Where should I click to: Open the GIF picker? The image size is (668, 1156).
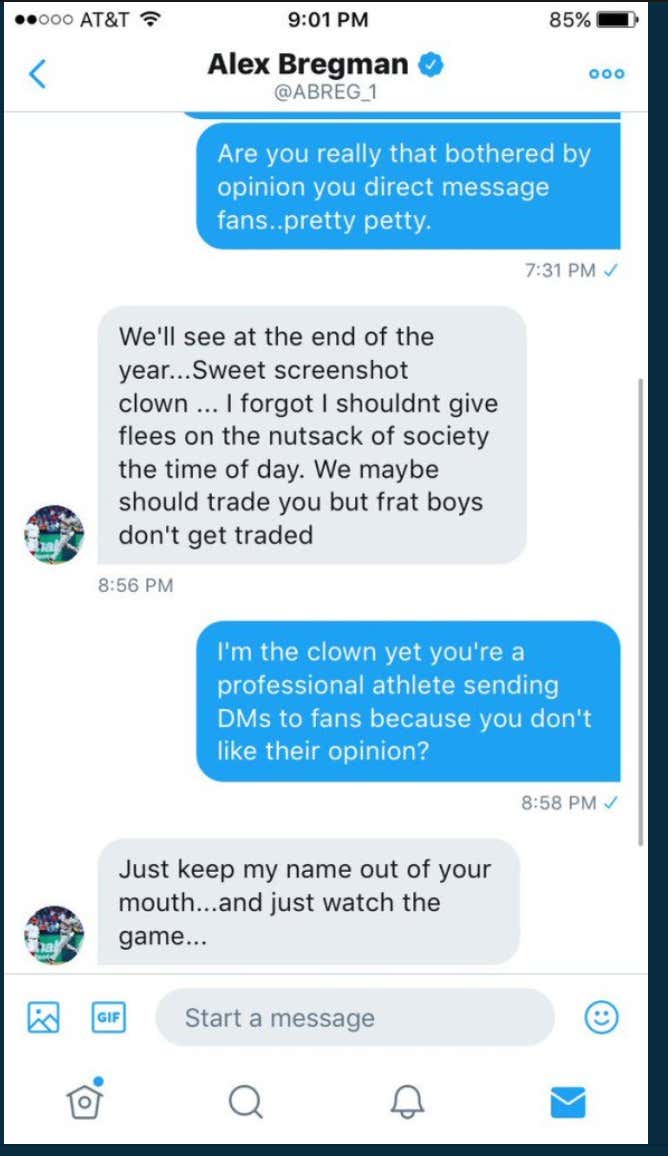(108, 1017)
